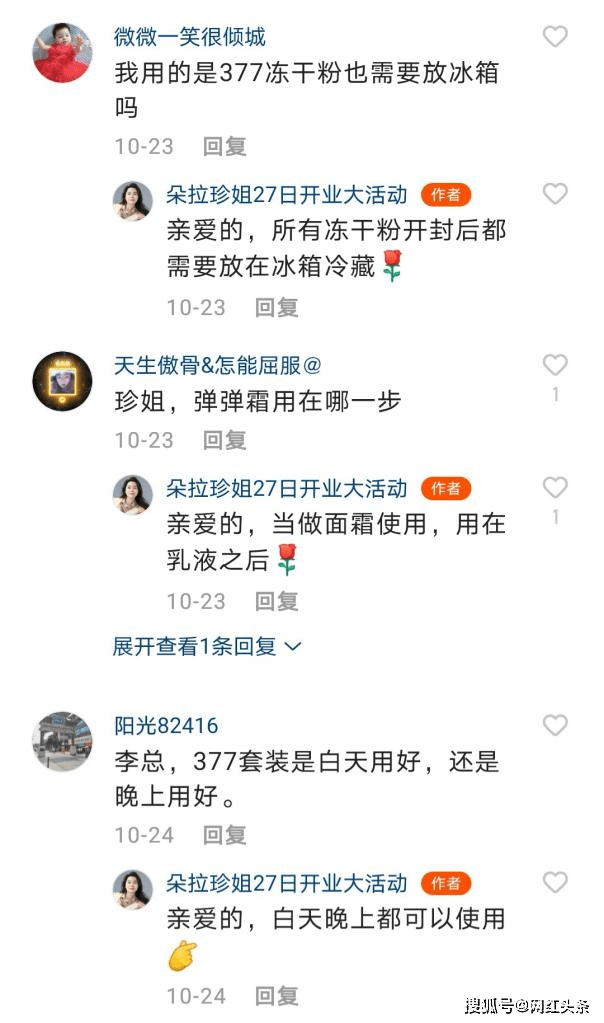
Task: Open 微微一笑很倾城's profile avatar
Action: (x=63, y=51)
